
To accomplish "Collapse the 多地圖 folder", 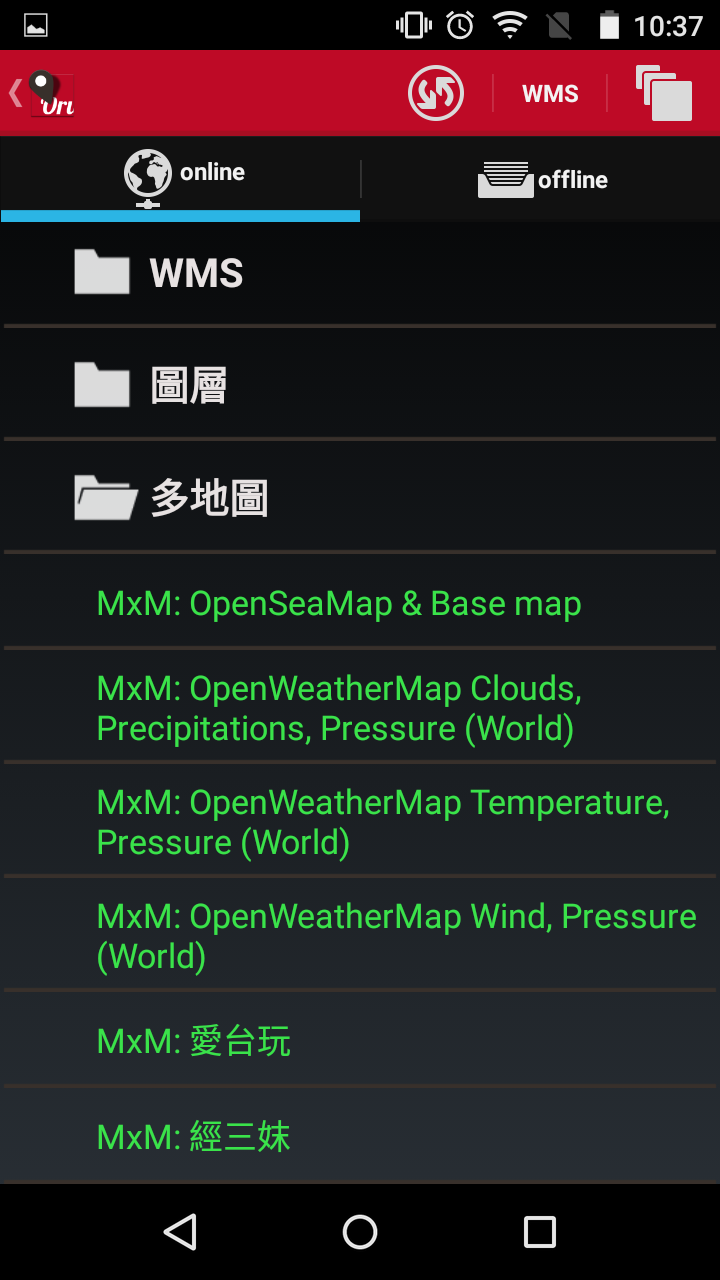I will coord(360,497).
